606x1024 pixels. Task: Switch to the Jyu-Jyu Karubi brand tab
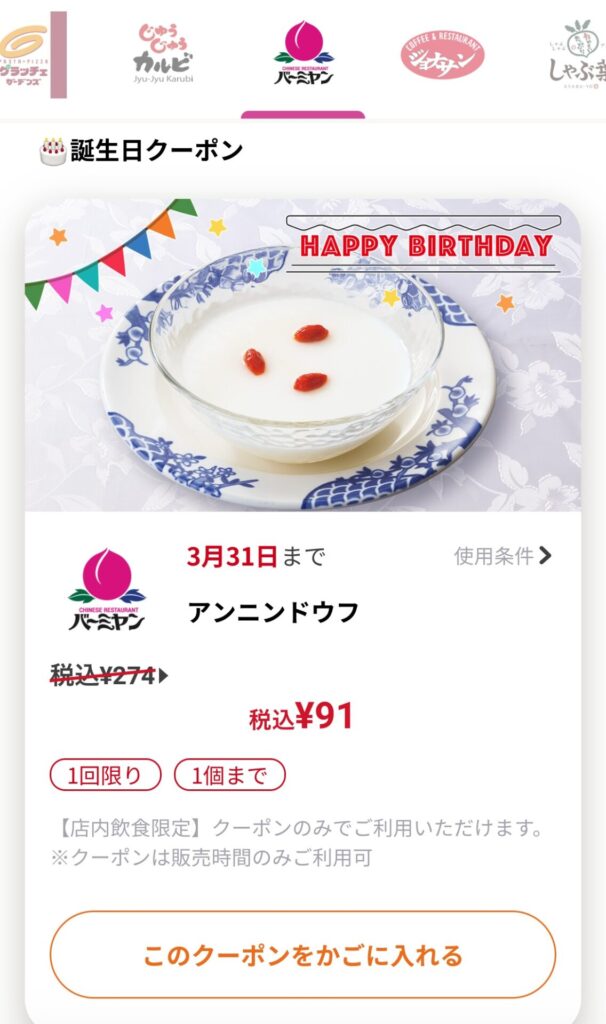[163, 54]
